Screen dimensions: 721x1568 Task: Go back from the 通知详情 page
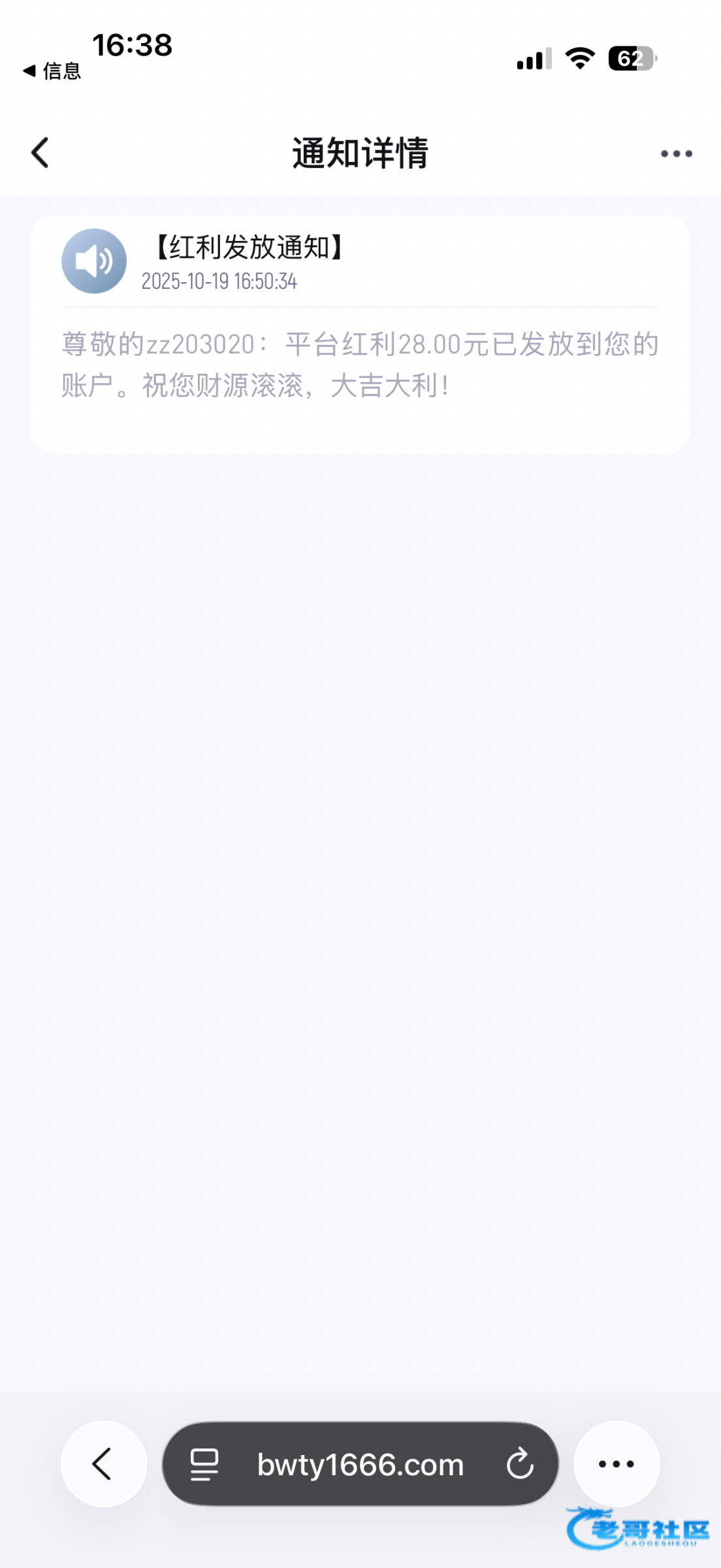40,153
